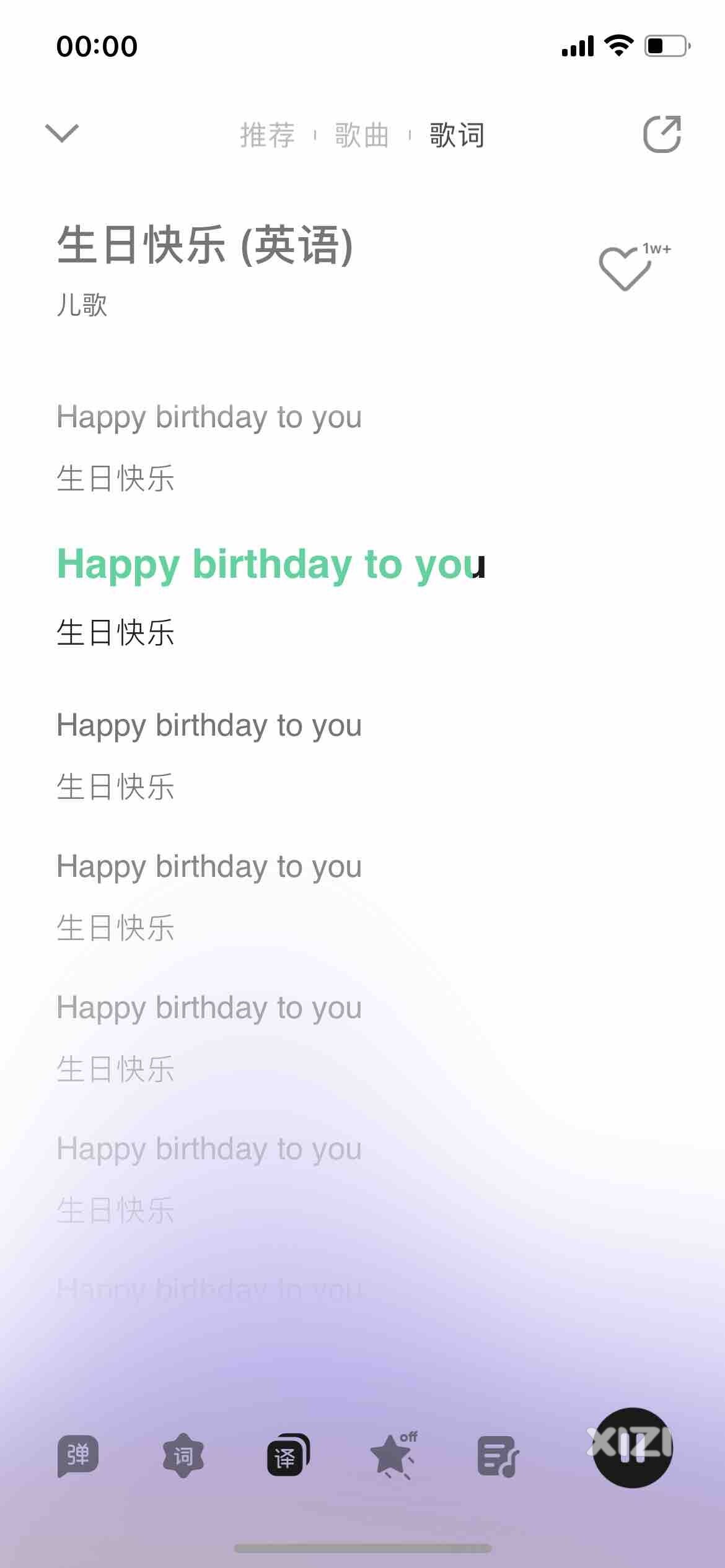Screen dimensions: 725x1568
Task: Toggle the 译 lyric translation
Action: pyautogui.click(x=288, y=1455)
